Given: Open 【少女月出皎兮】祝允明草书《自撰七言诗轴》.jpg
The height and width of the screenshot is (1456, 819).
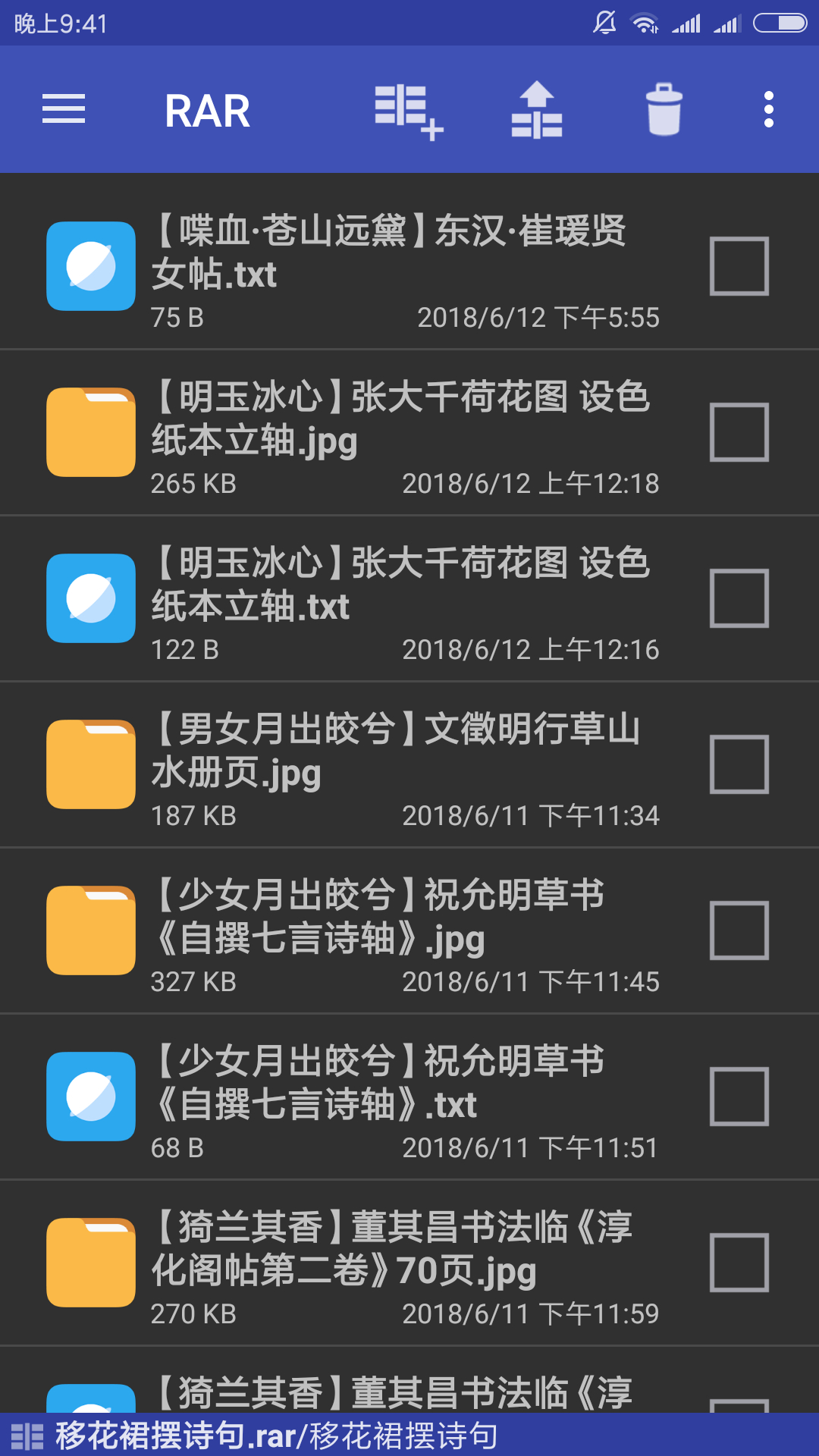Looking at the screenshot, I should (377, 918).
